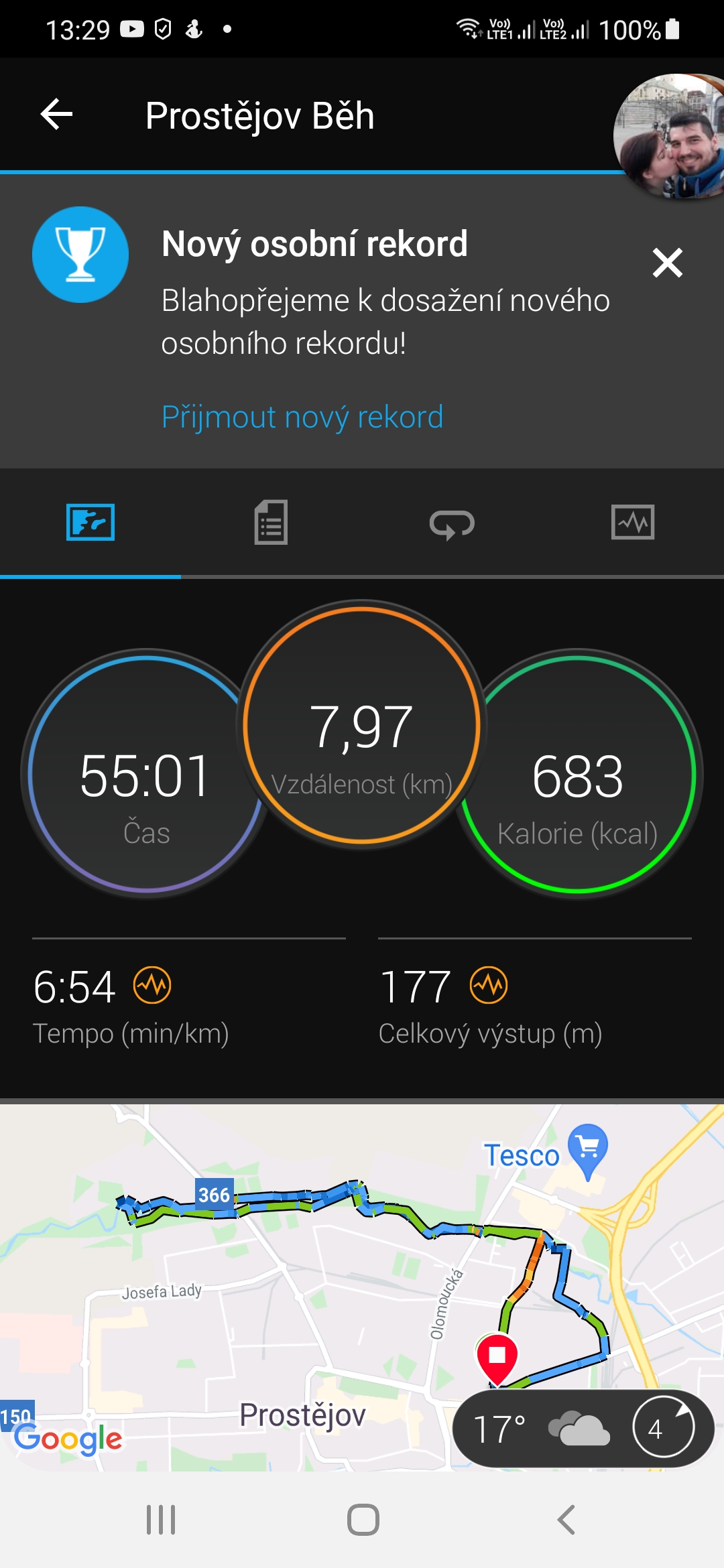Screen dimensions: 724x1568
Task: Dismiss the Nový osobní rekord banner
Action: (668, 263)
